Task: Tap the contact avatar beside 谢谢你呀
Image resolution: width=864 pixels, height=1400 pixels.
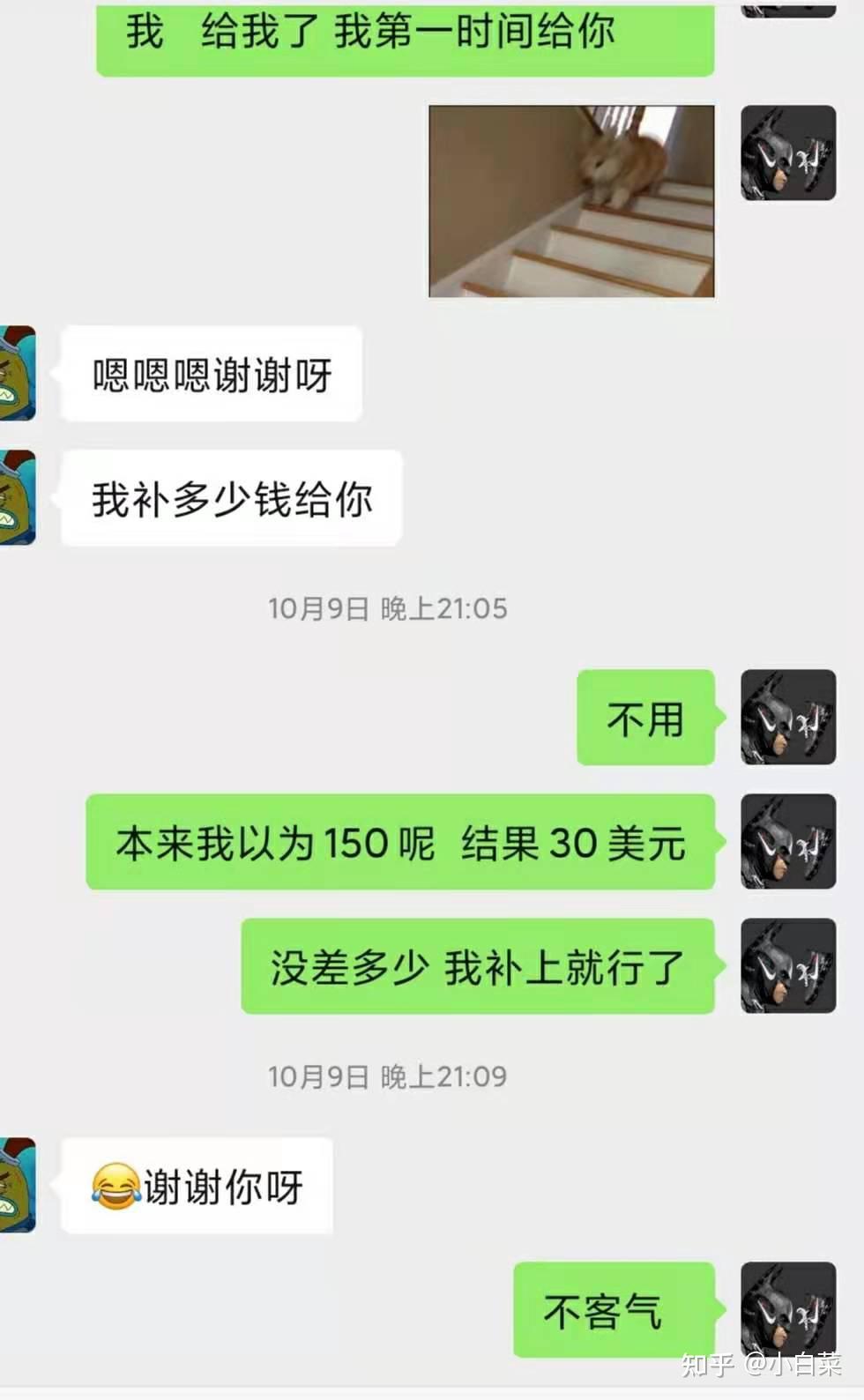Action: pyautogui.click(x=18, y=1184)
